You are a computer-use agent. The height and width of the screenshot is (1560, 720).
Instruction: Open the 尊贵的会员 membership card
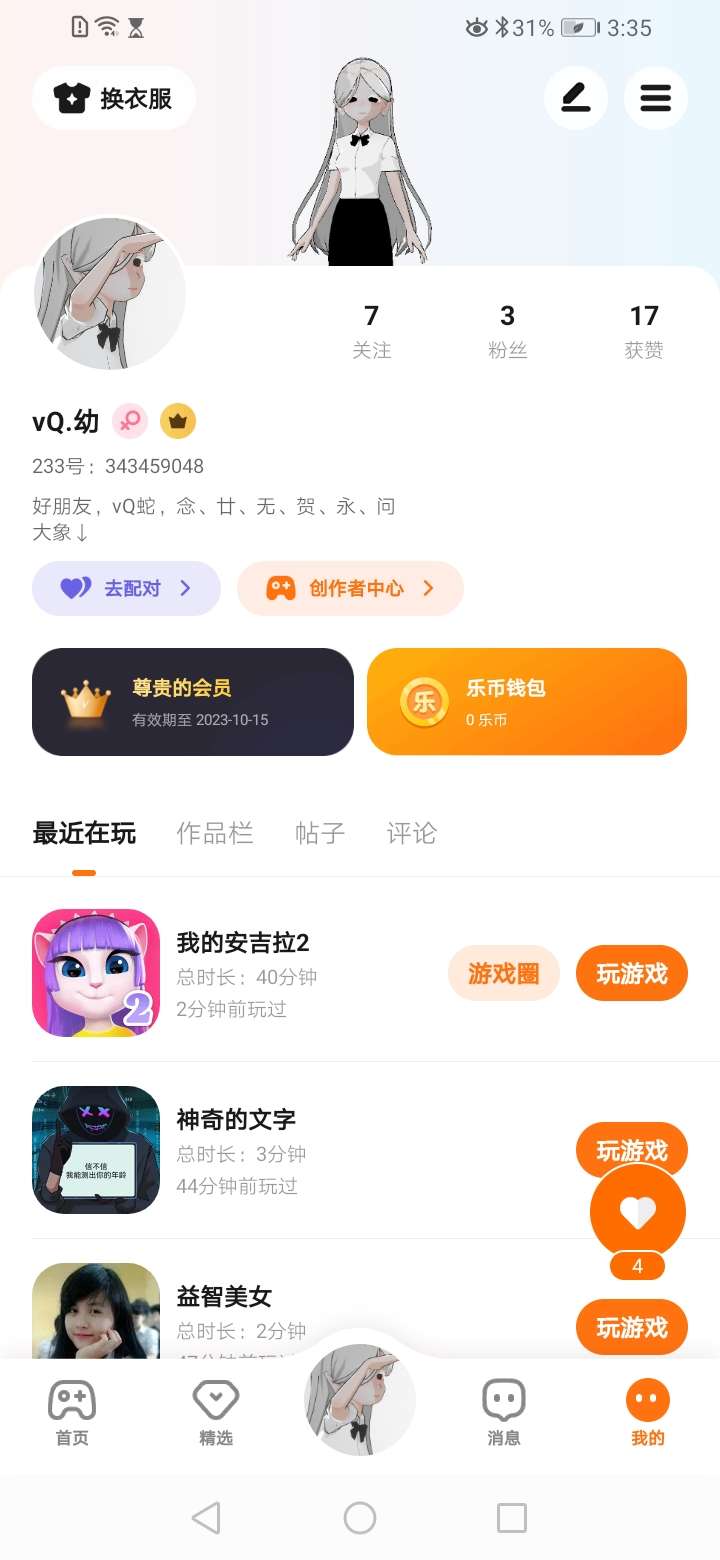(x=193, y=702)
